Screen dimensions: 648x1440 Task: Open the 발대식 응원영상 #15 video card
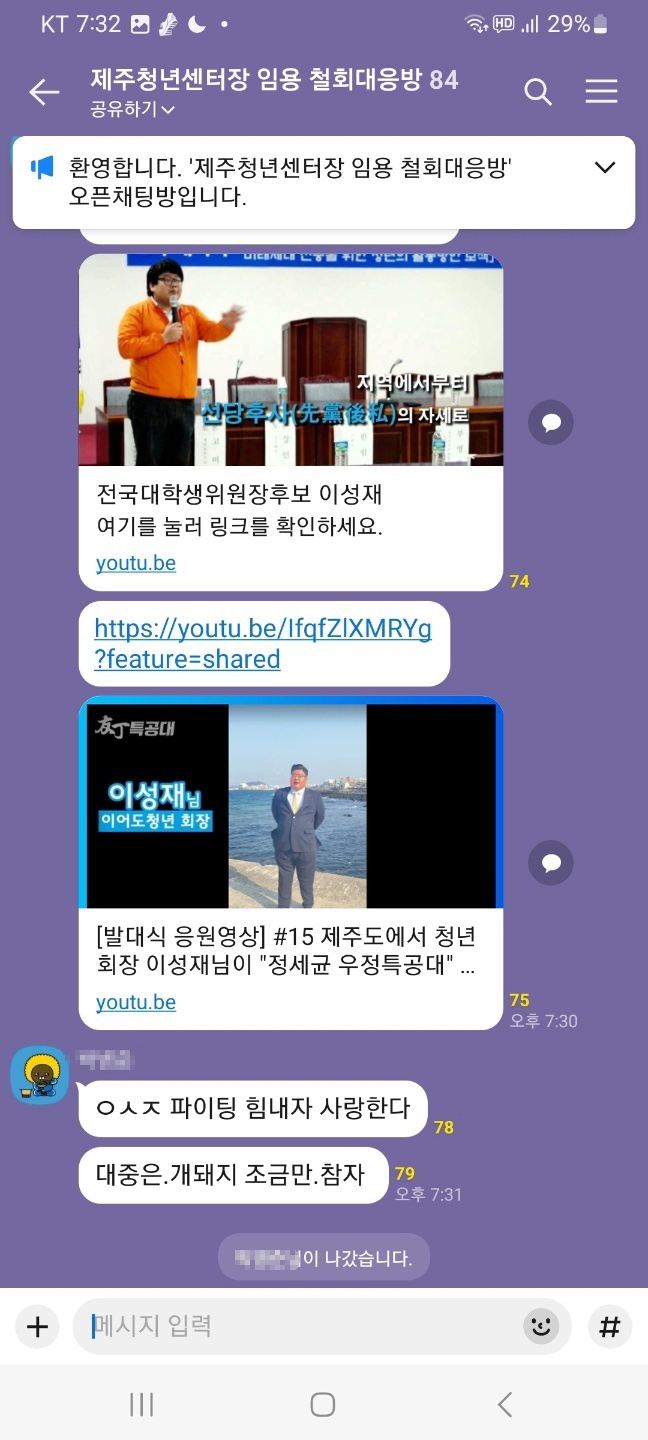pos(290,862)
